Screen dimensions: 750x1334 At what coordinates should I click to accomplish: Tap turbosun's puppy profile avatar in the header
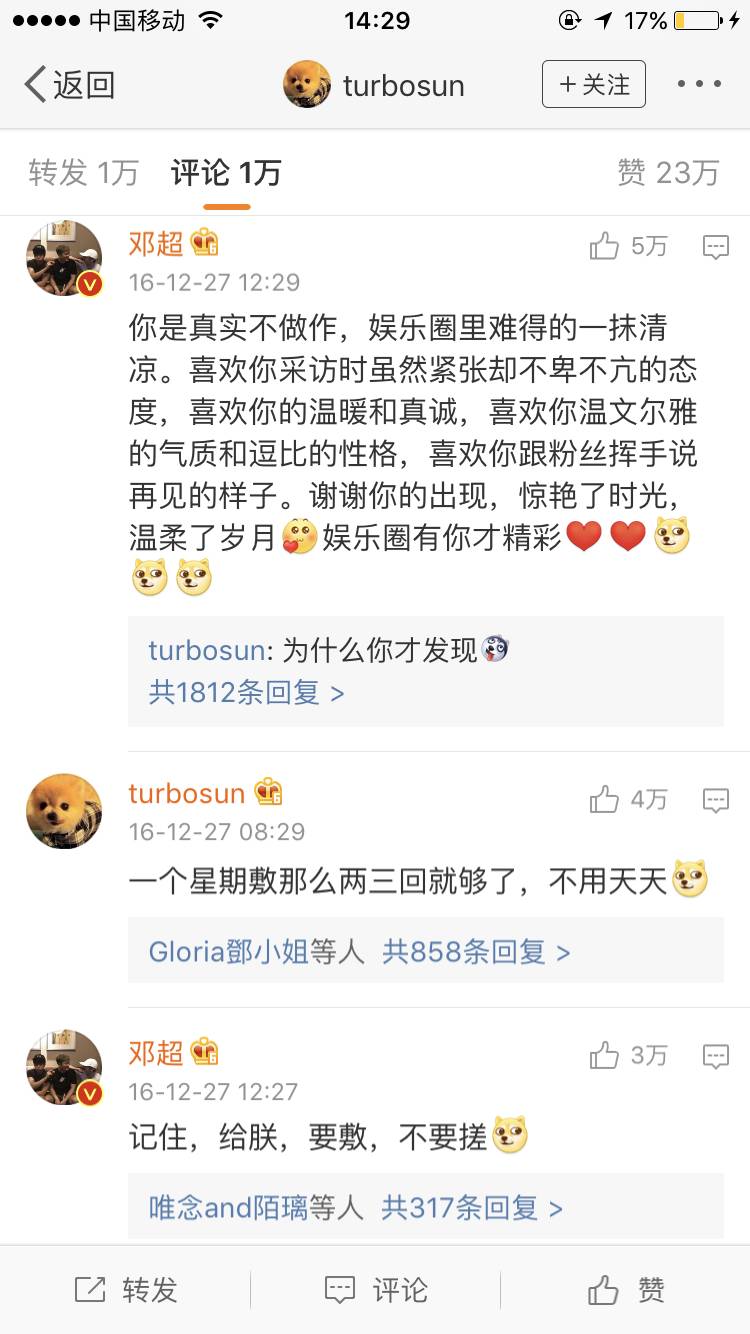tap(308, 85)
